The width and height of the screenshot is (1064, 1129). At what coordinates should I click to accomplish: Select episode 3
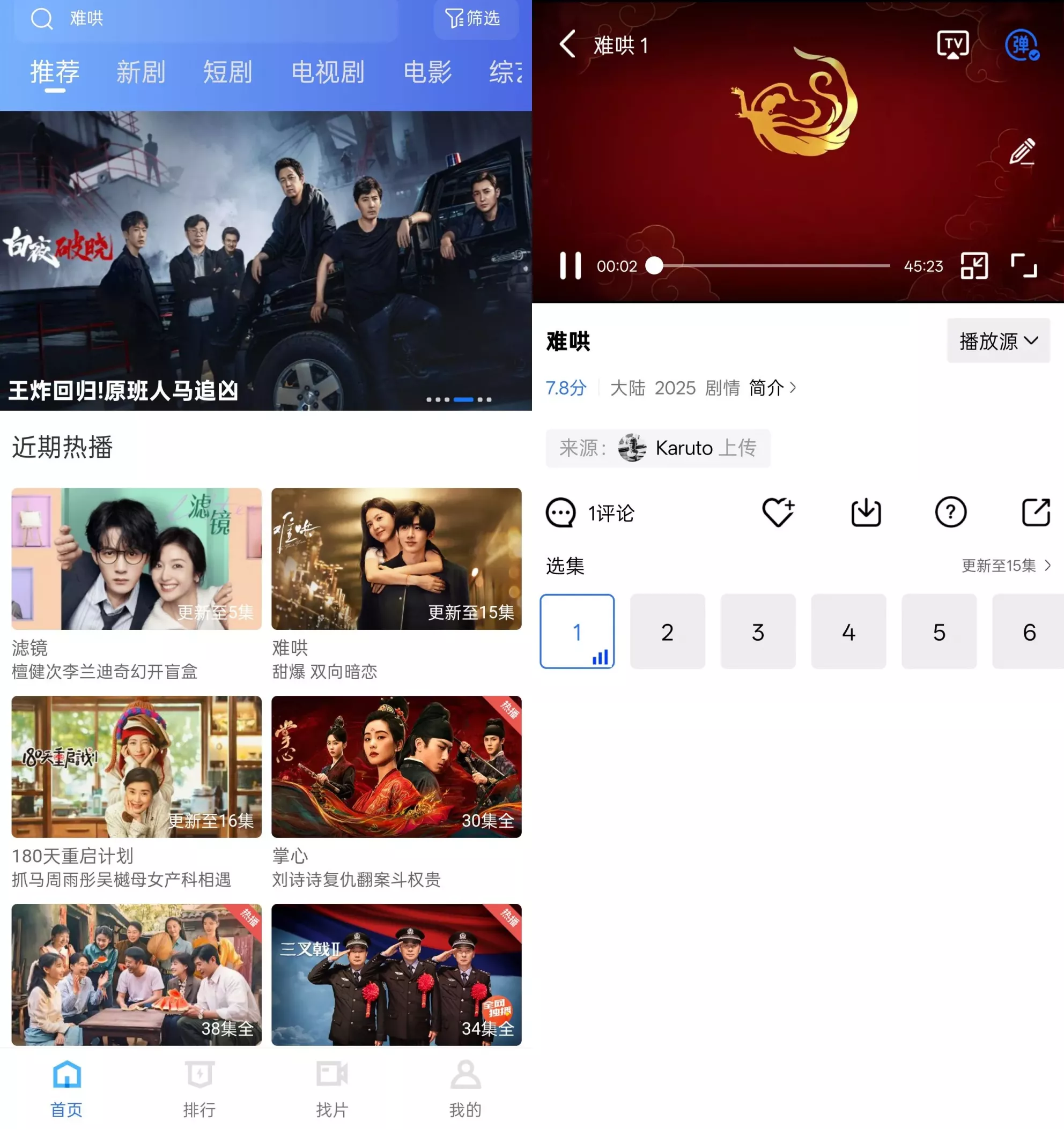pyautogui.click(x=758, y=632)
